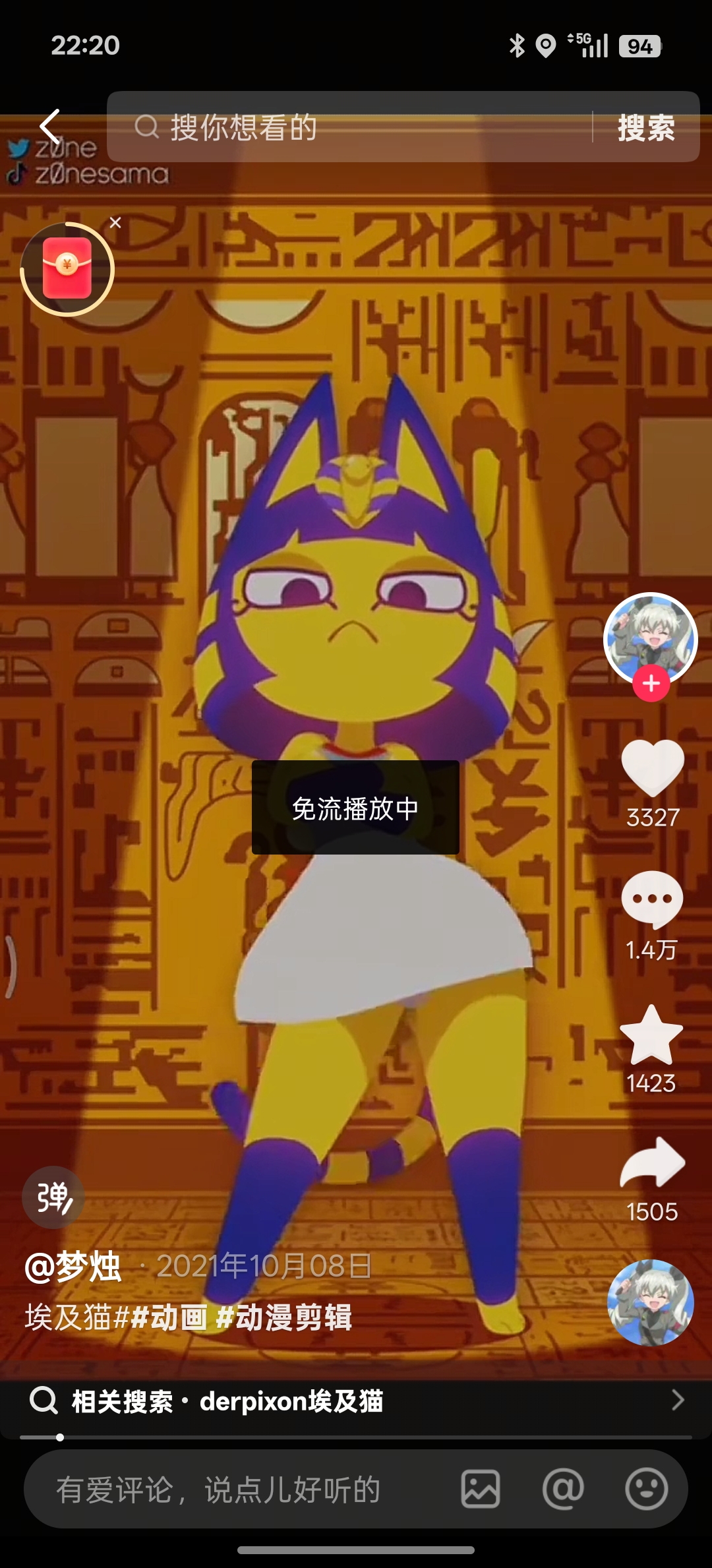Screen dimensions: 712x1568
Task: Like this video with the heart
Action: (652, 768)
